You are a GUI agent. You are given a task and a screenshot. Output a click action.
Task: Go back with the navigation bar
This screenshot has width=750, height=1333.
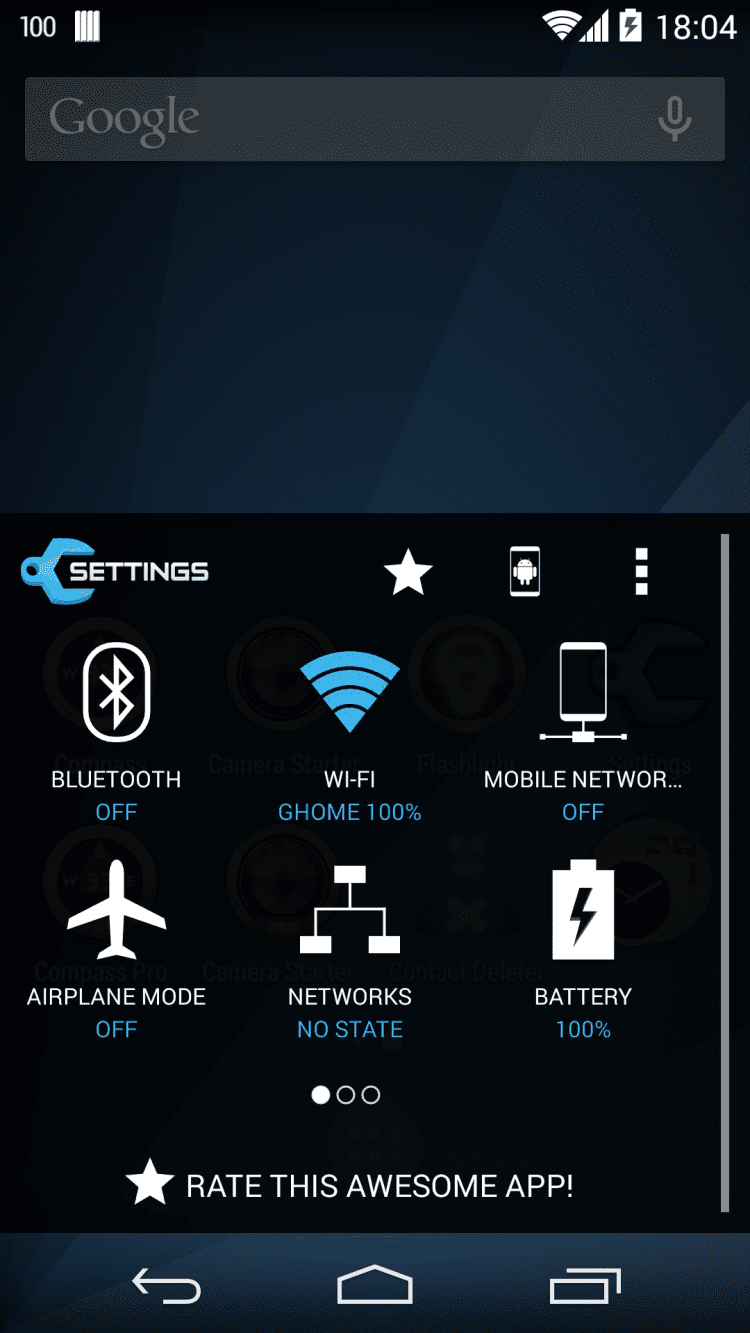pyautogui.click(x=166, y=1286)
